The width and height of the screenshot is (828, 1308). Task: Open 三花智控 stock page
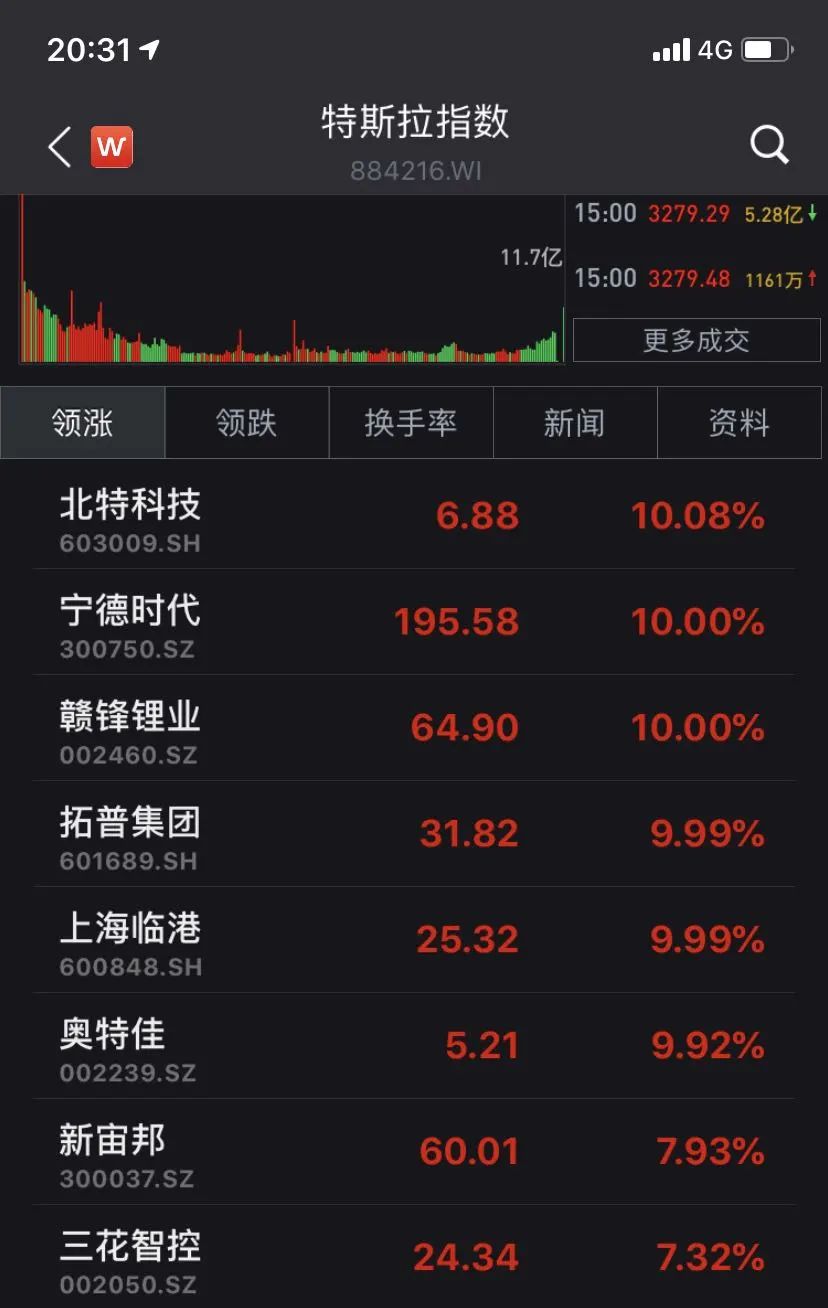coord(414,1258)
